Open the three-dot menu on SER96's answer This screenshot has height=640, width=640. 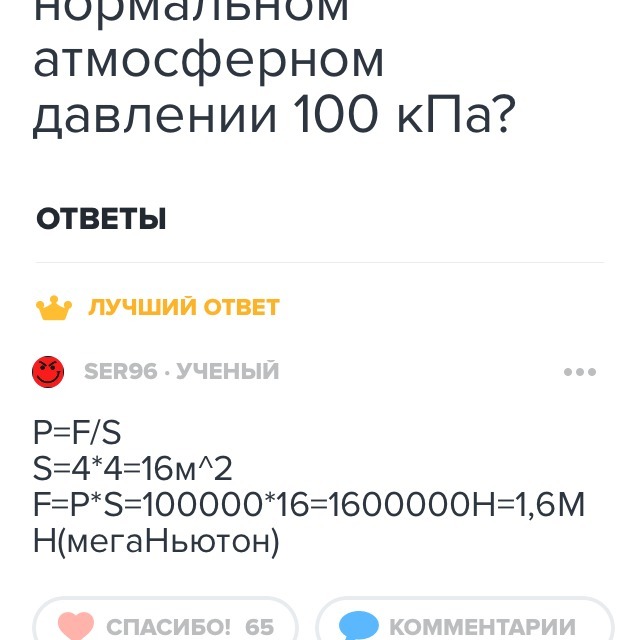(580, 372)
